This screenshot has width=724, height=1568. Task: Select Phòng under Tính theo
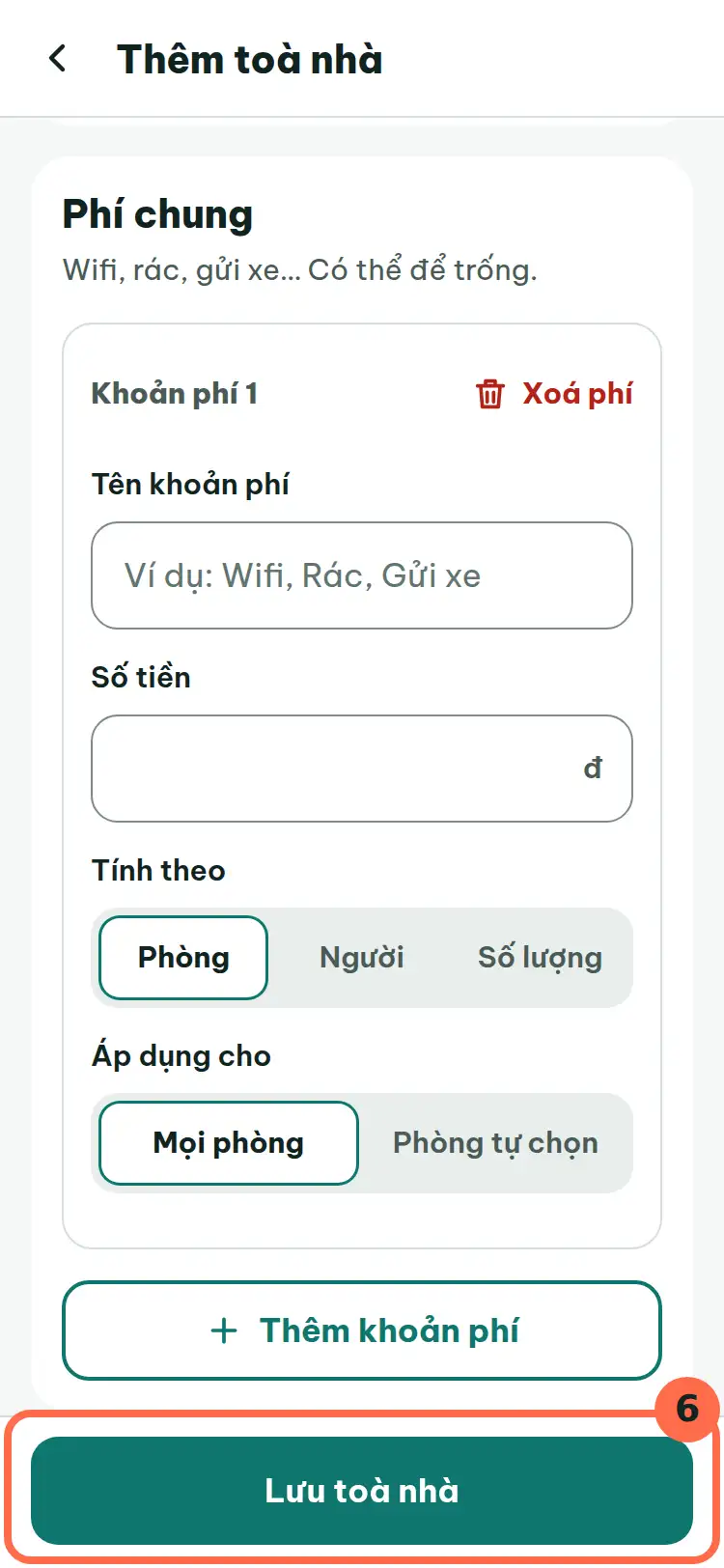[183, 958]
